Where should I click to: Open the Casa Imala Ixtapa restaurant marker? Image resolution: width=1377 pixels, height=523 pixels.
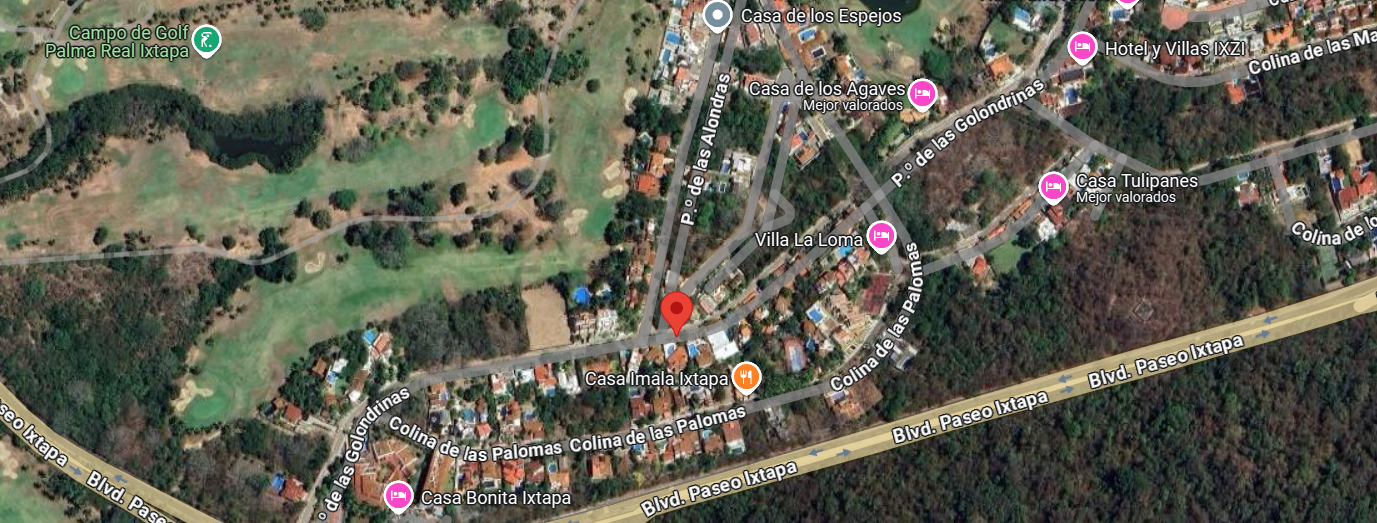click(746, 377)
